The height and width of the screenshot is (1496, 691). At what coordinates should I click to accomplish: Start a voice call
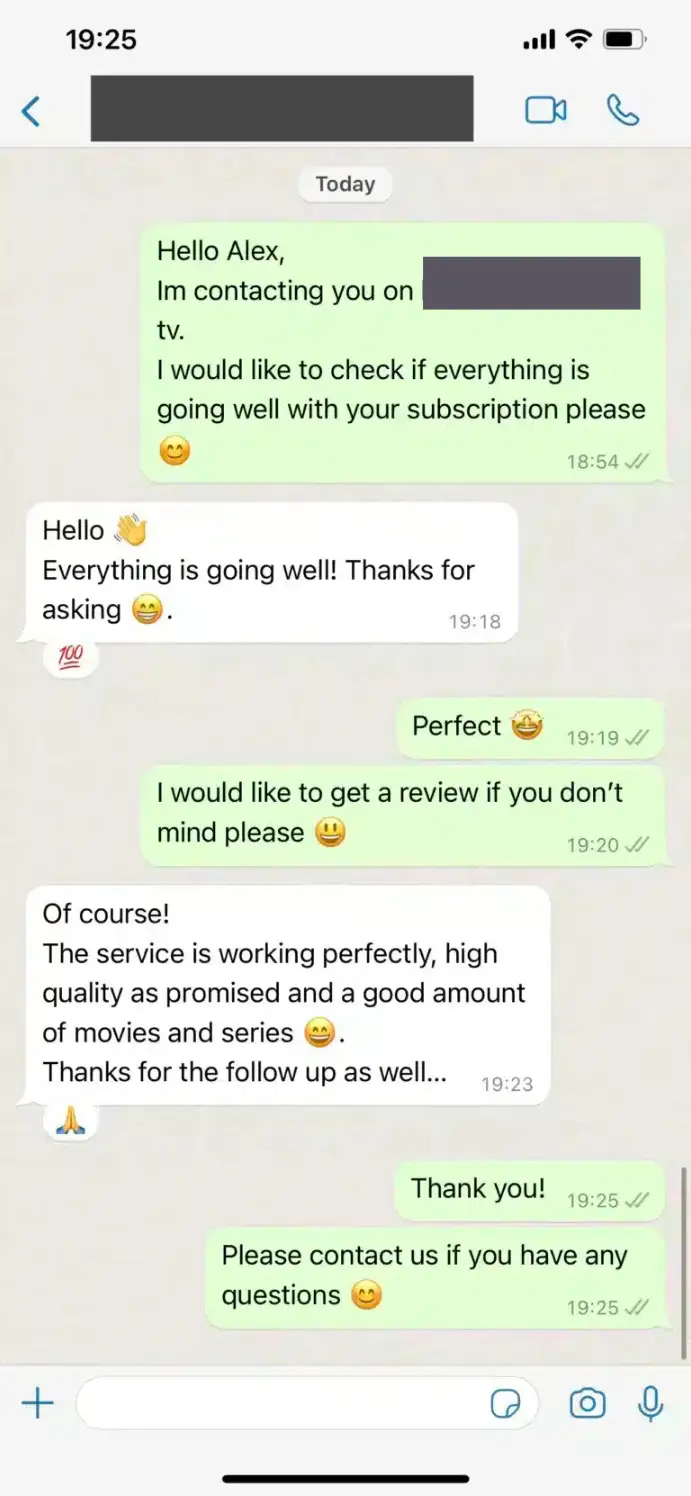pos(623,110)
